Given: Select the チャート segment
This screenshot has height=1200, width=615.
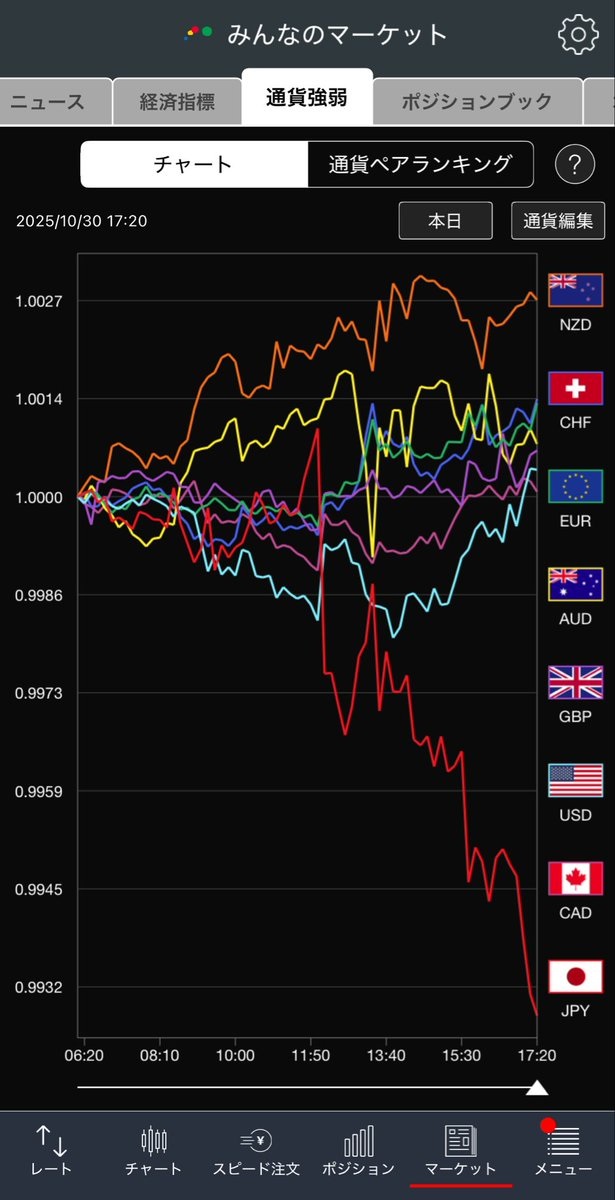Looking at the screenshot, I should coord(194,164).
